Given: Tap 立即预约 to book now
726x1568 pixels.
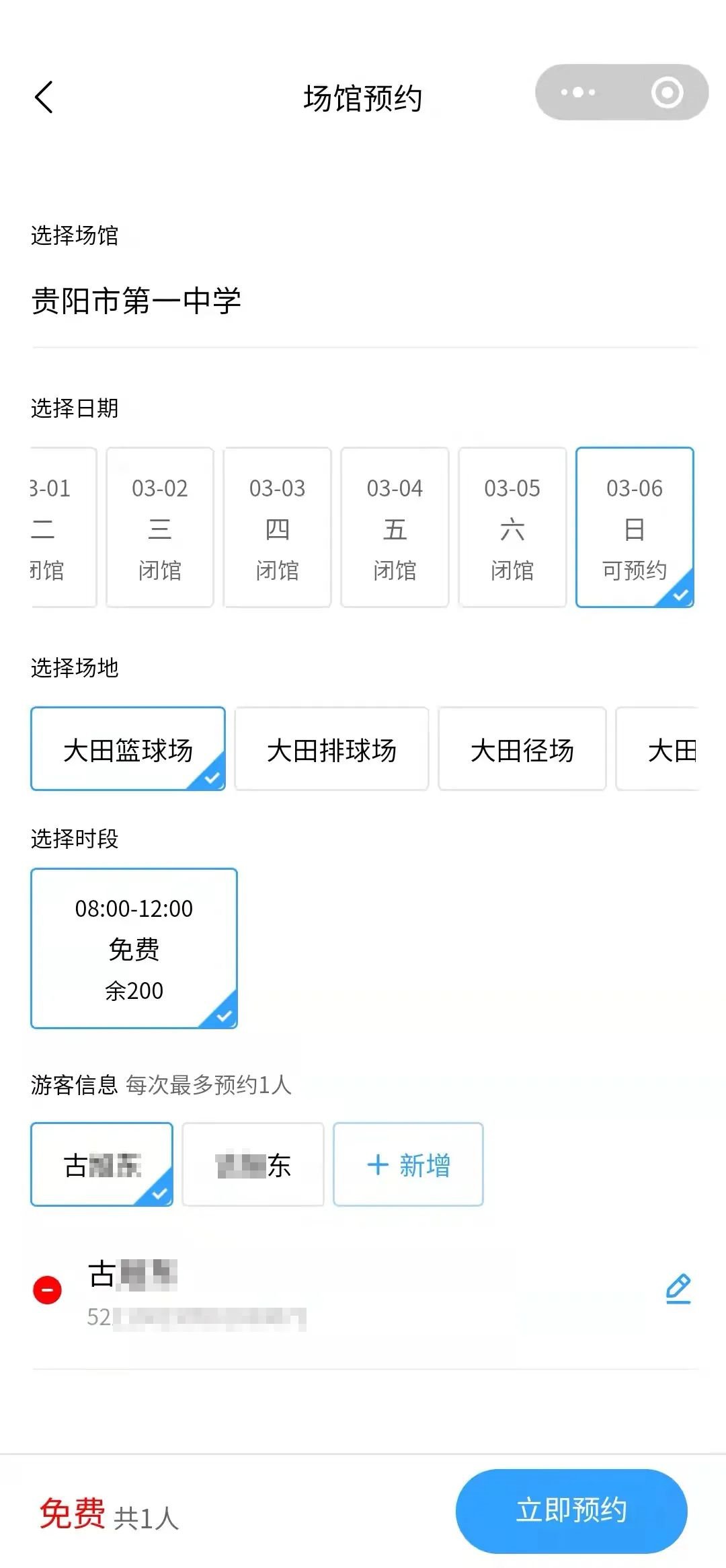Looking at the screenshot, I should (571, 1510).
